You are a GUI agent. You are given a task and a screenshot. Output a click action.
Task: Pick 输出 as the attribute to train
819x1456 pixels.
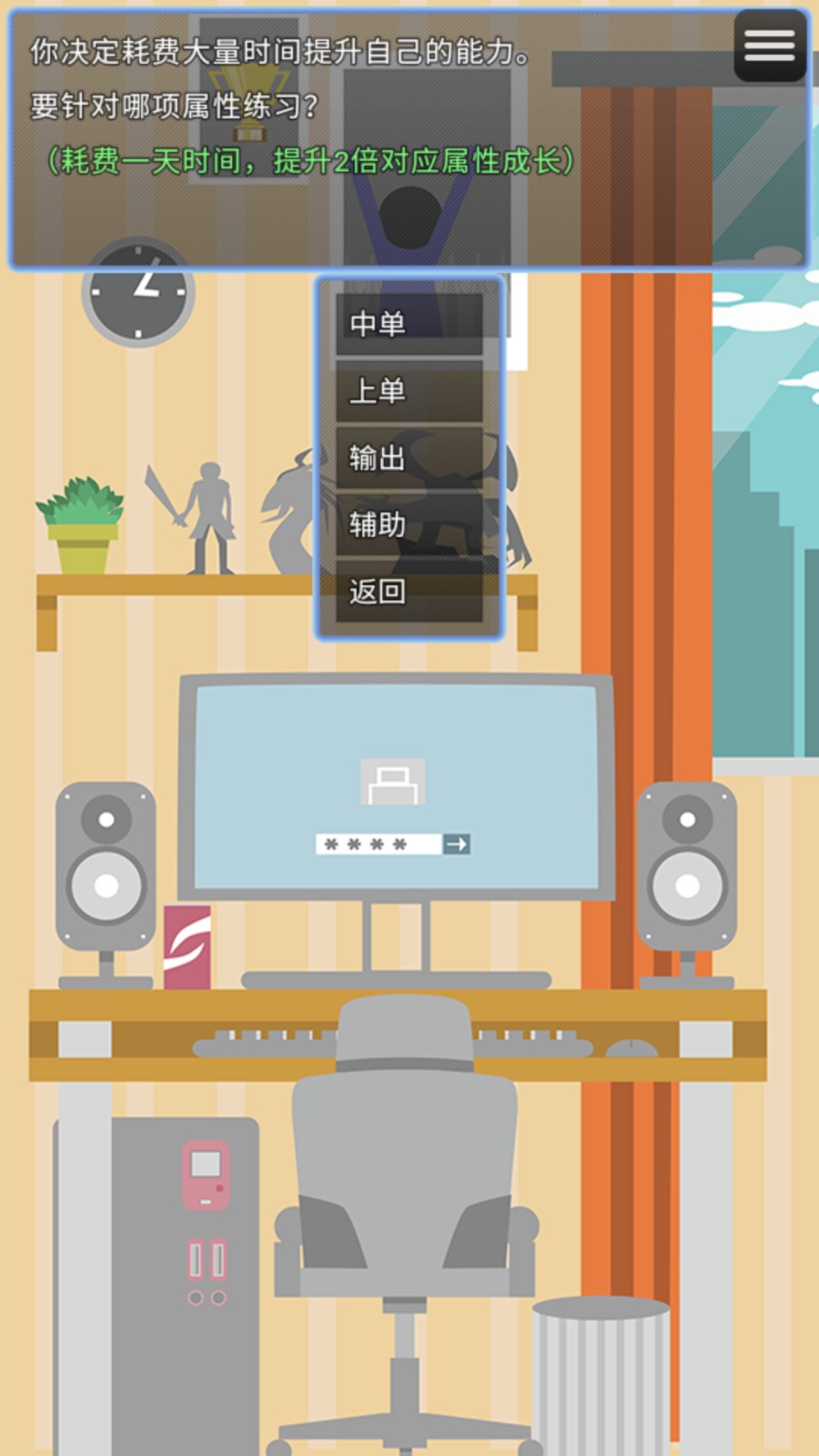click(409, 458)
